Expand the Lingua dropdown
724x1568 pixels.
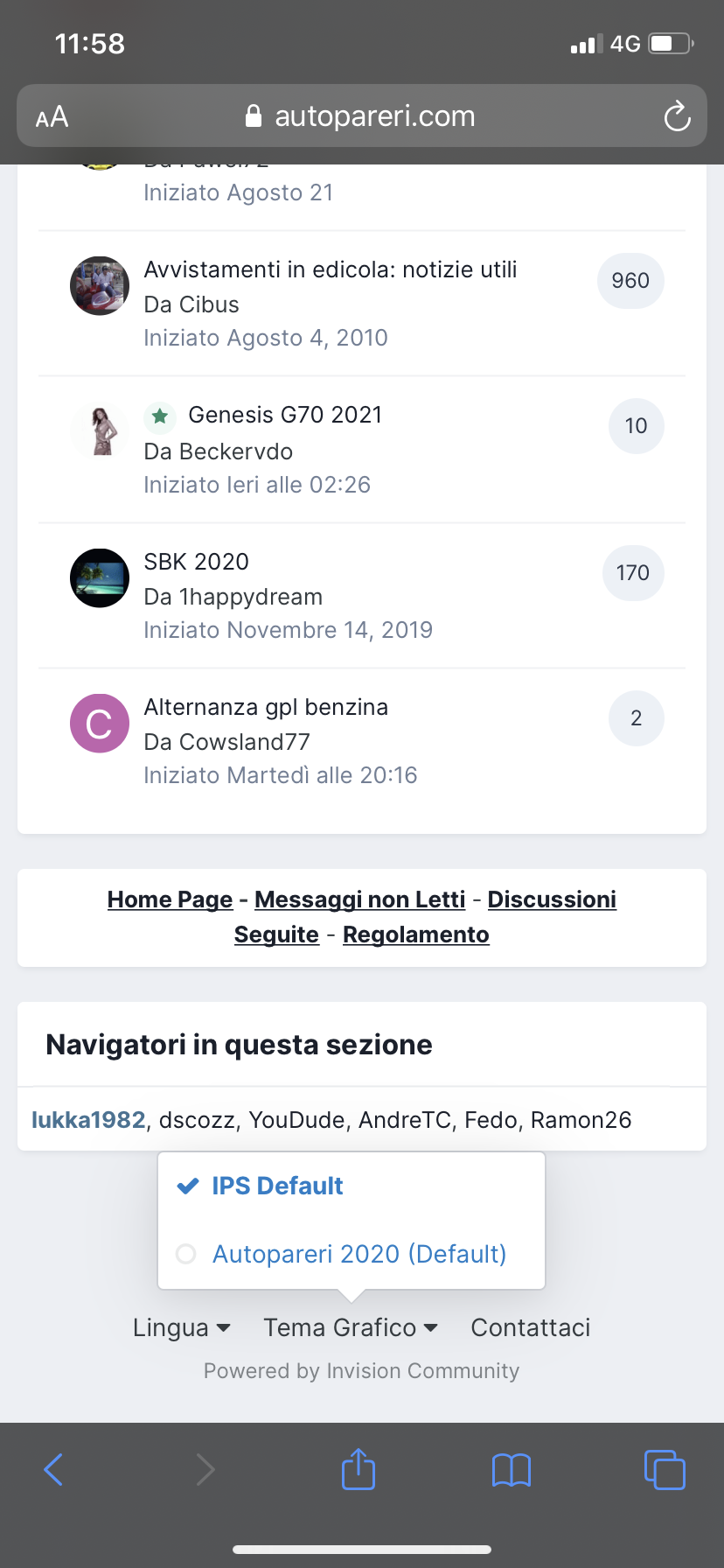182,1327
